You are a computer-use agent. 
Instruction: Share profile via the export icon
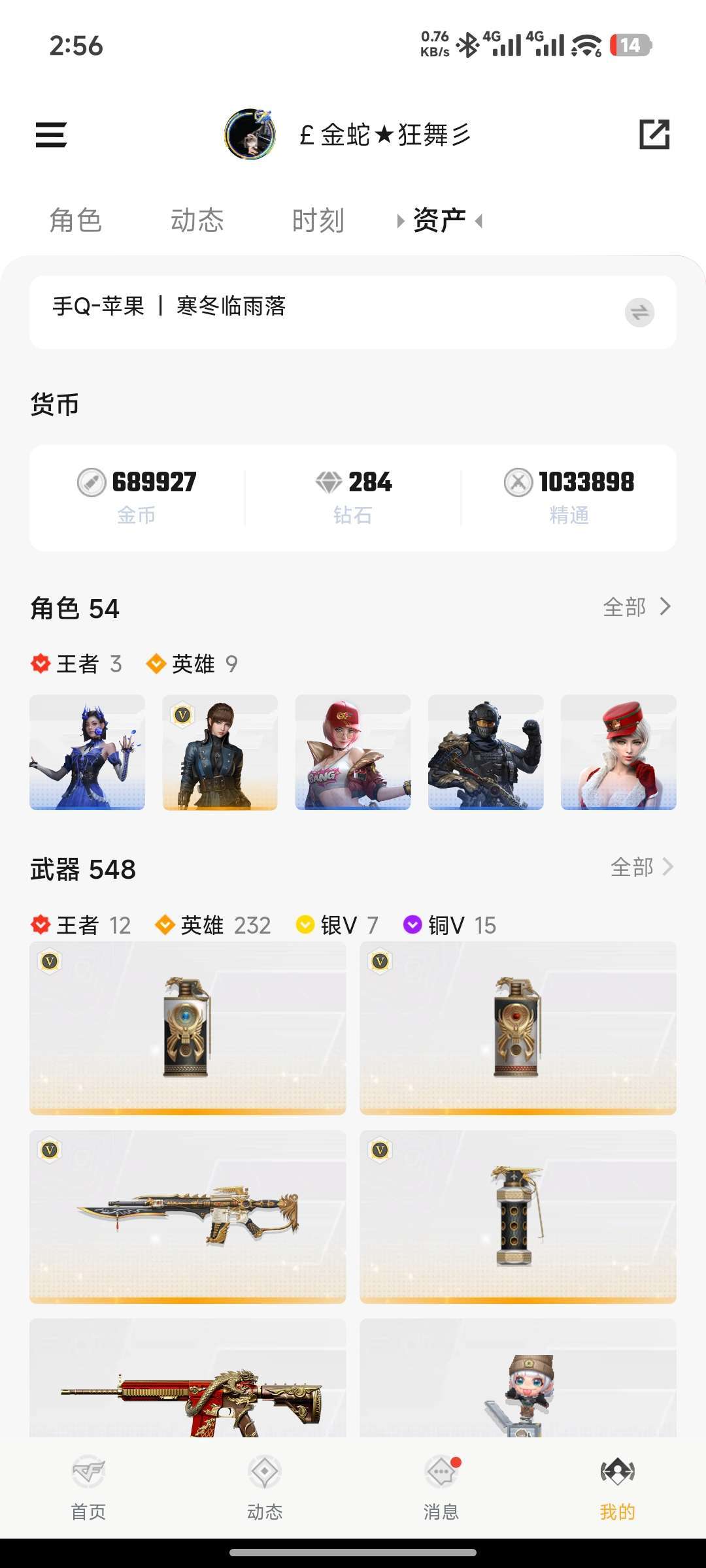click(654, 135)
